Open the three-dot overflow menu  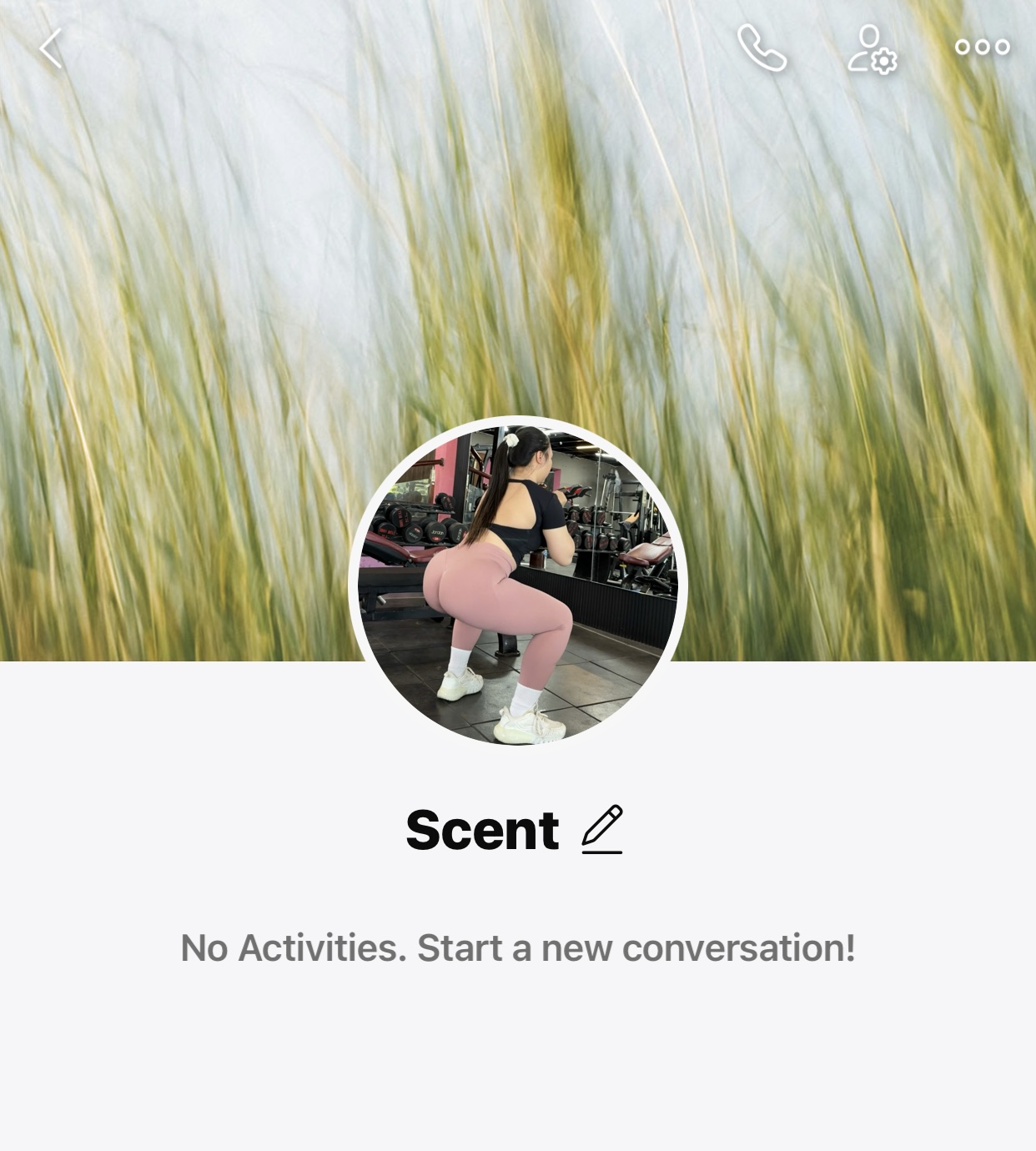(x=982, y=48)
